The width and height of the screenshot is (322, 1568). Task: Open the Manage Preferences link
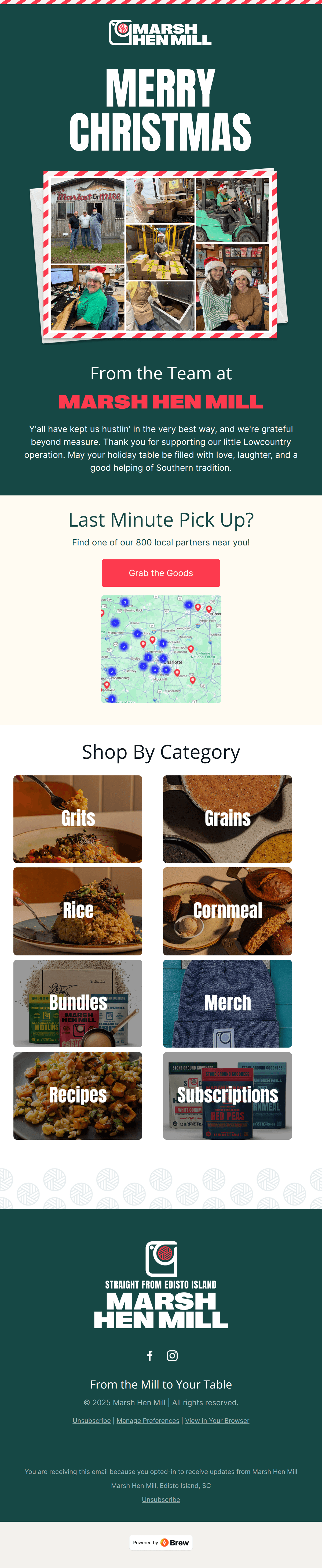tap(148, 1421)
